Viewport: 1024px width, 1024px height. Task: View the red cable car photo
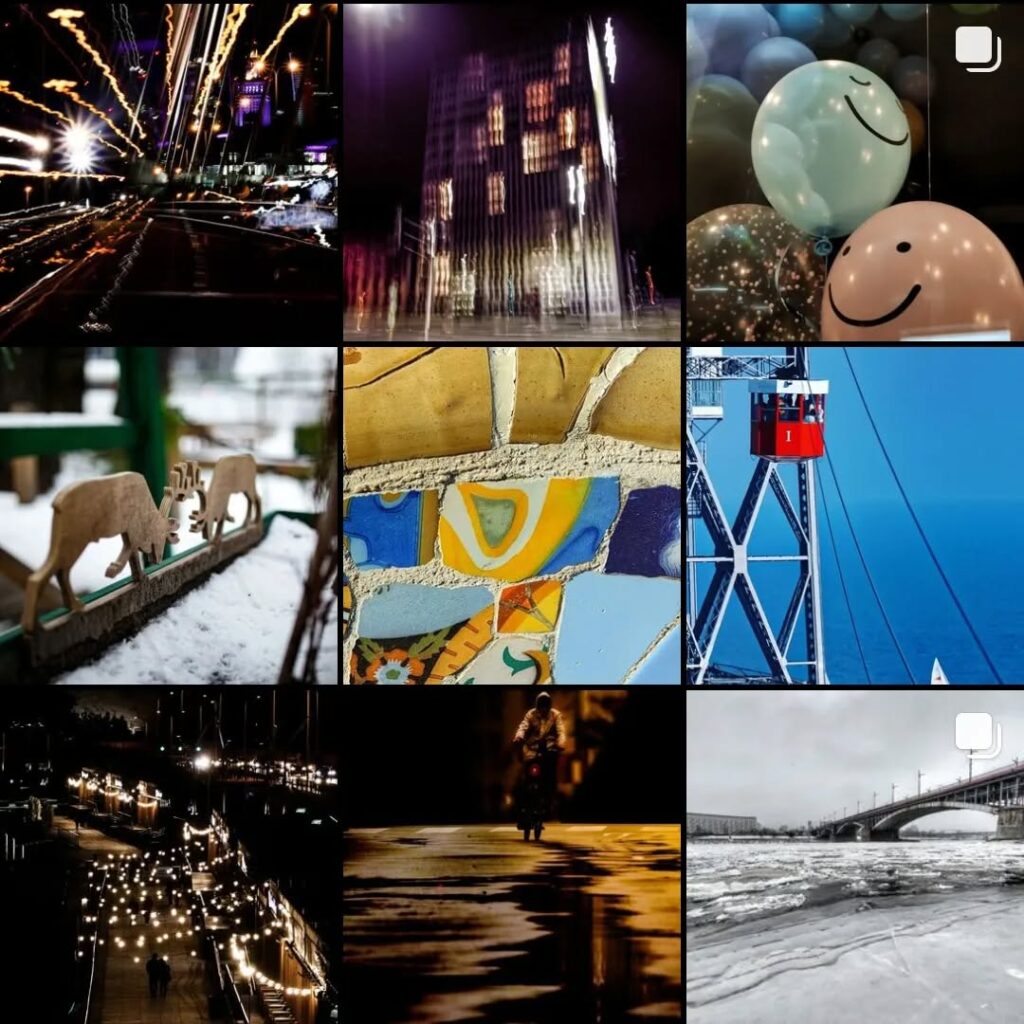[x=856, y=516]
